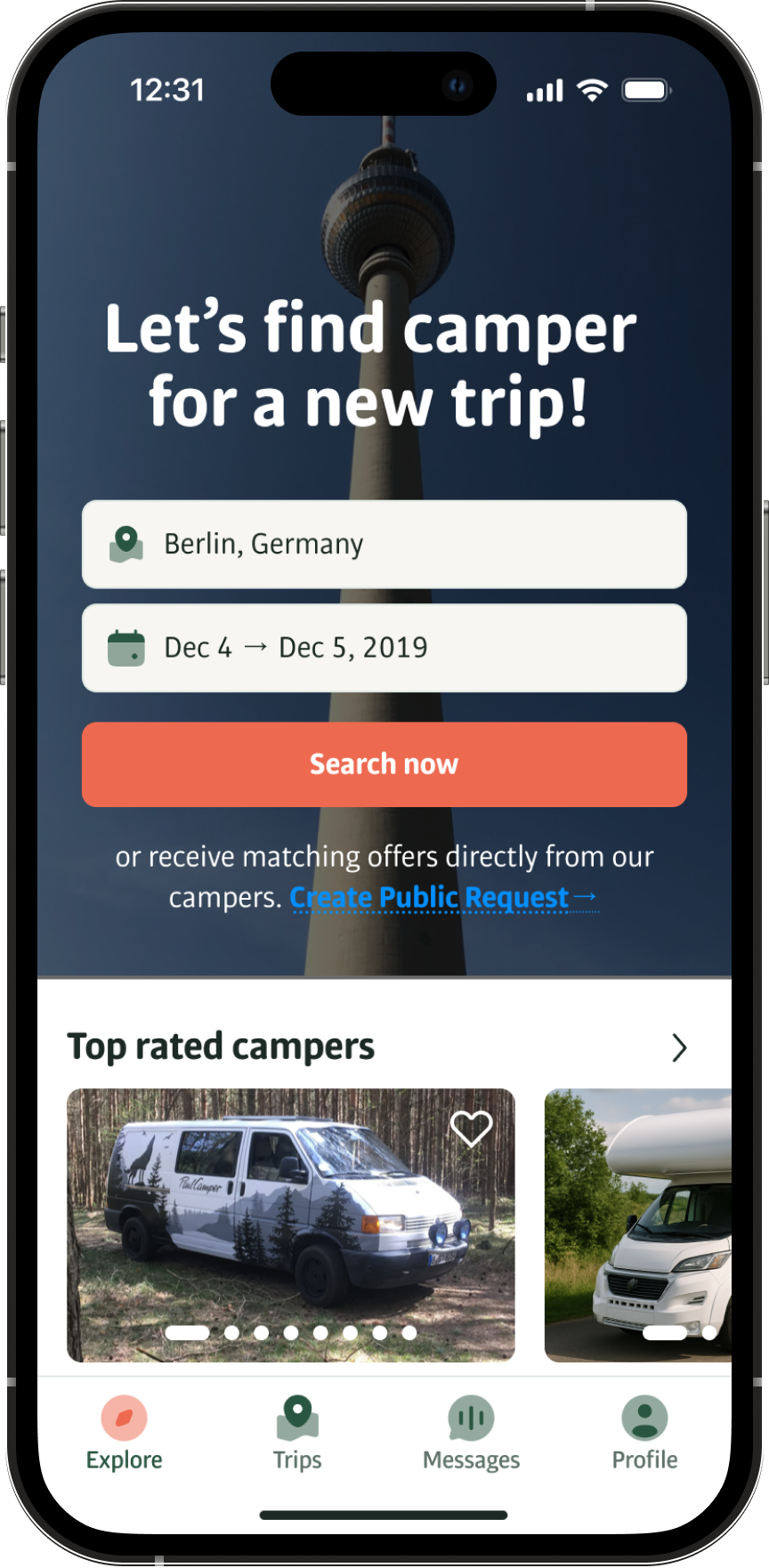Open the Create Public Request link

(x=443, y=897)
